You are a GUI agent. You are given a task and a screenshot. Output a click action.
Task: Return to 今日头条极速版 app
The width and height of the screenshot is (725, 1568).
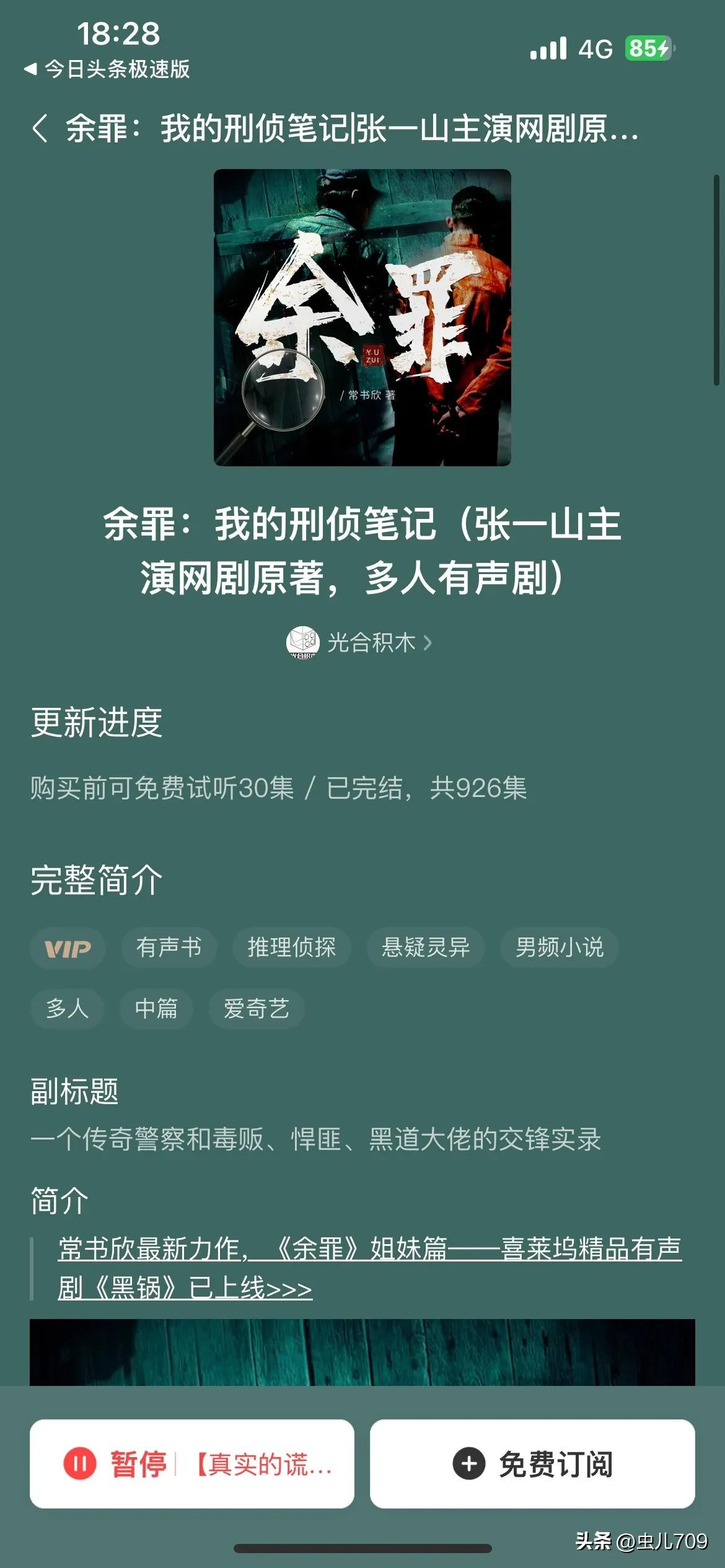108,69
